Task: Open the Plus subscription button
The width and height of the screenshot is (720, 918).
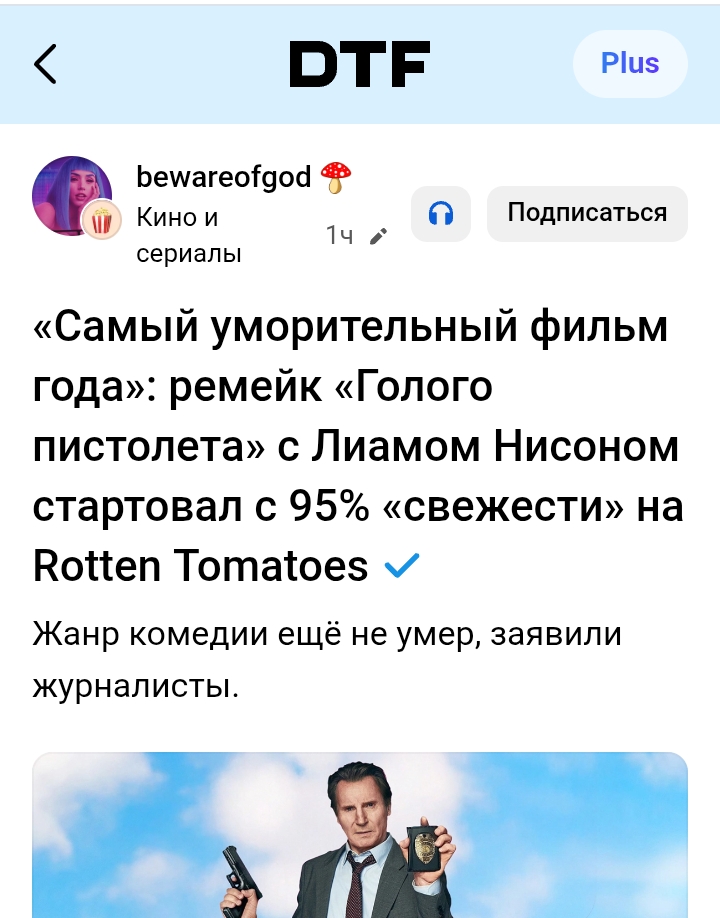Action: point(630,64)
